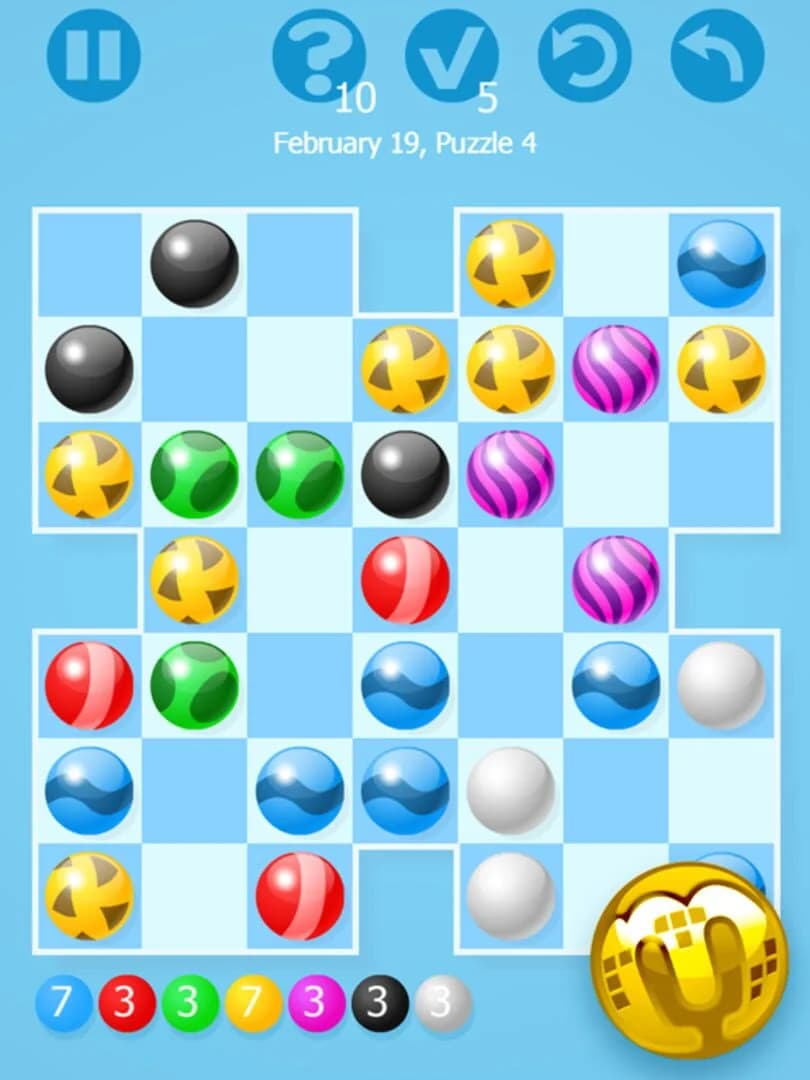Click the February 19, Puzzle 4 label
The image size is (810, 1080).
[405, 143]
